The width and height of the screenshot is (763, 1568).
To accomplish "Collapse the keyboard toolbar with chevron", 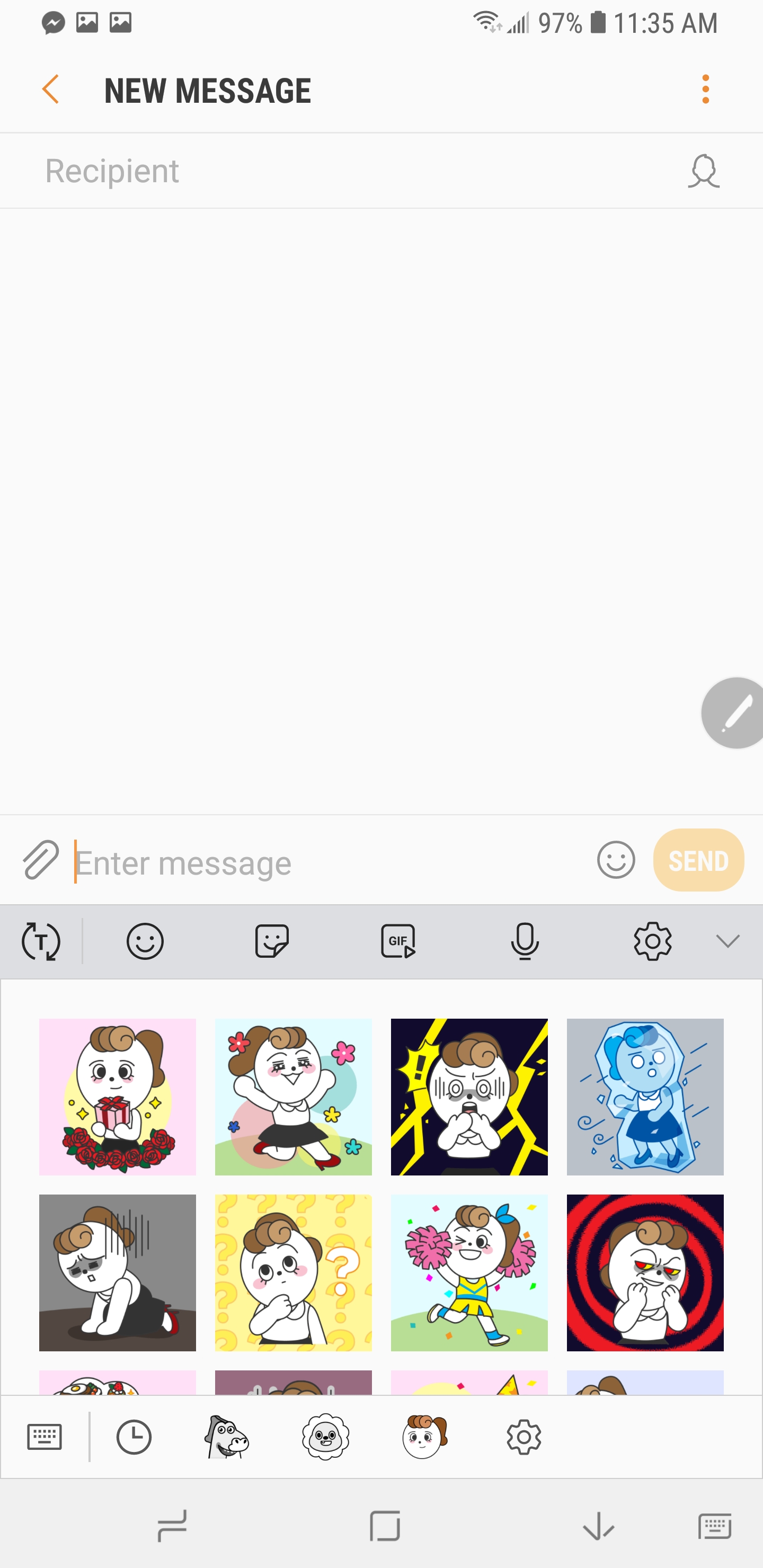I will 727,942.
